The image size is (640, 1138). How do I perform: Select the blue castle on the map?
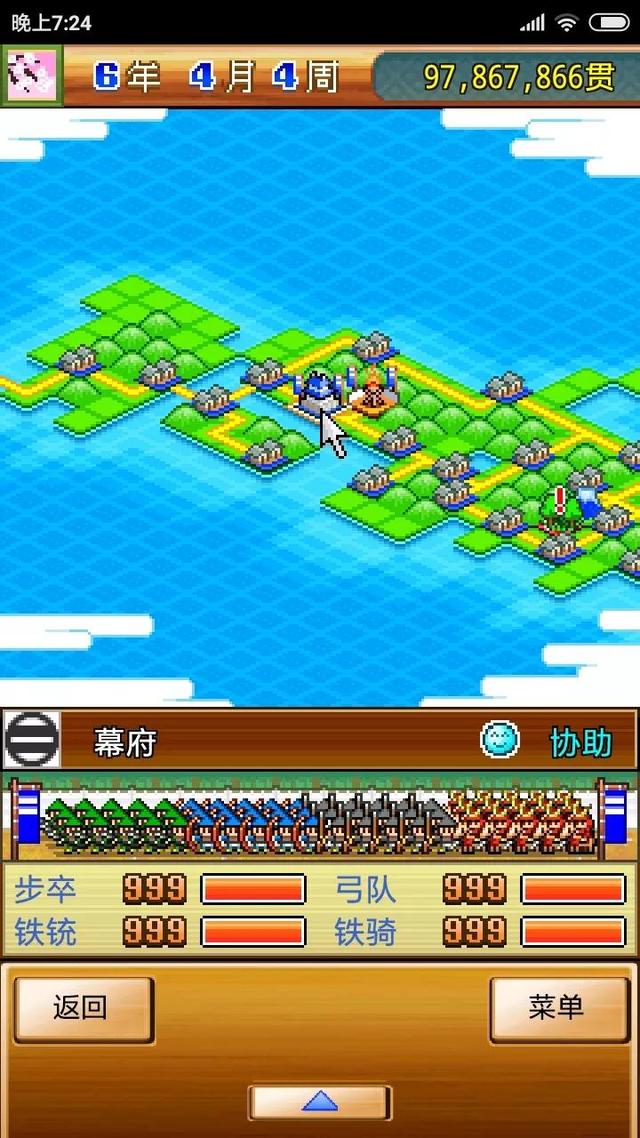pyautogui.click(x=317, y=392)
